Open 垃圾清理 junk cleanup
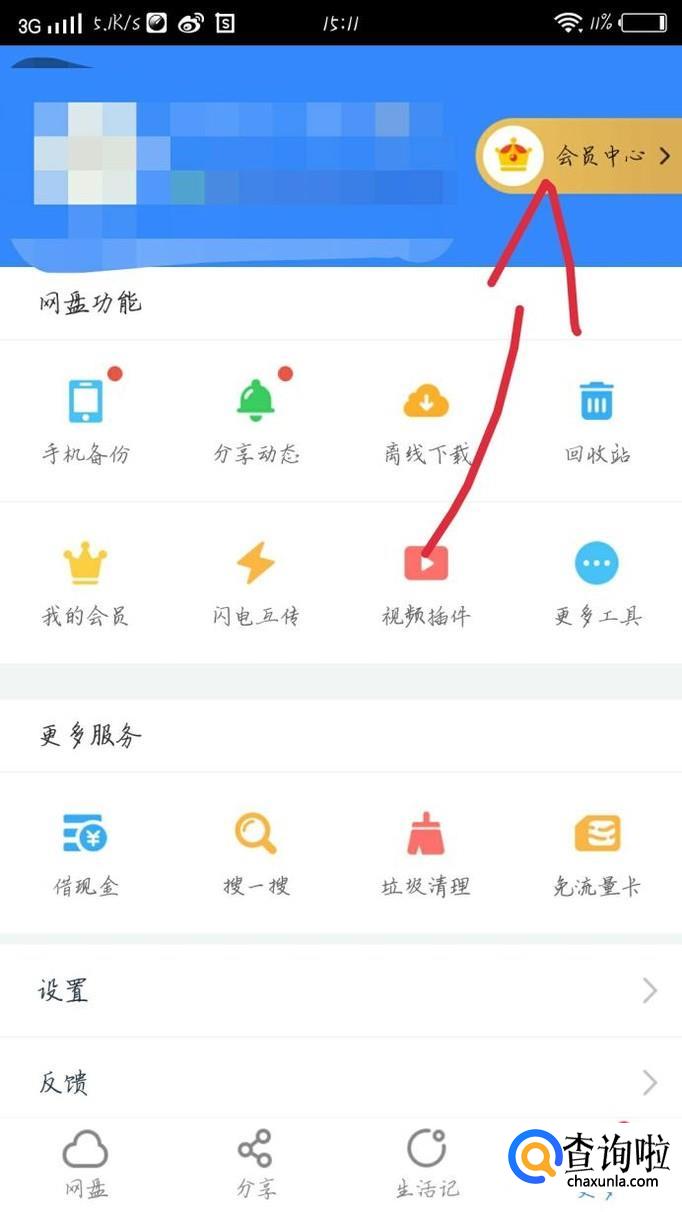This screenshot has width=682, height=1212. (x=426, y=853)
